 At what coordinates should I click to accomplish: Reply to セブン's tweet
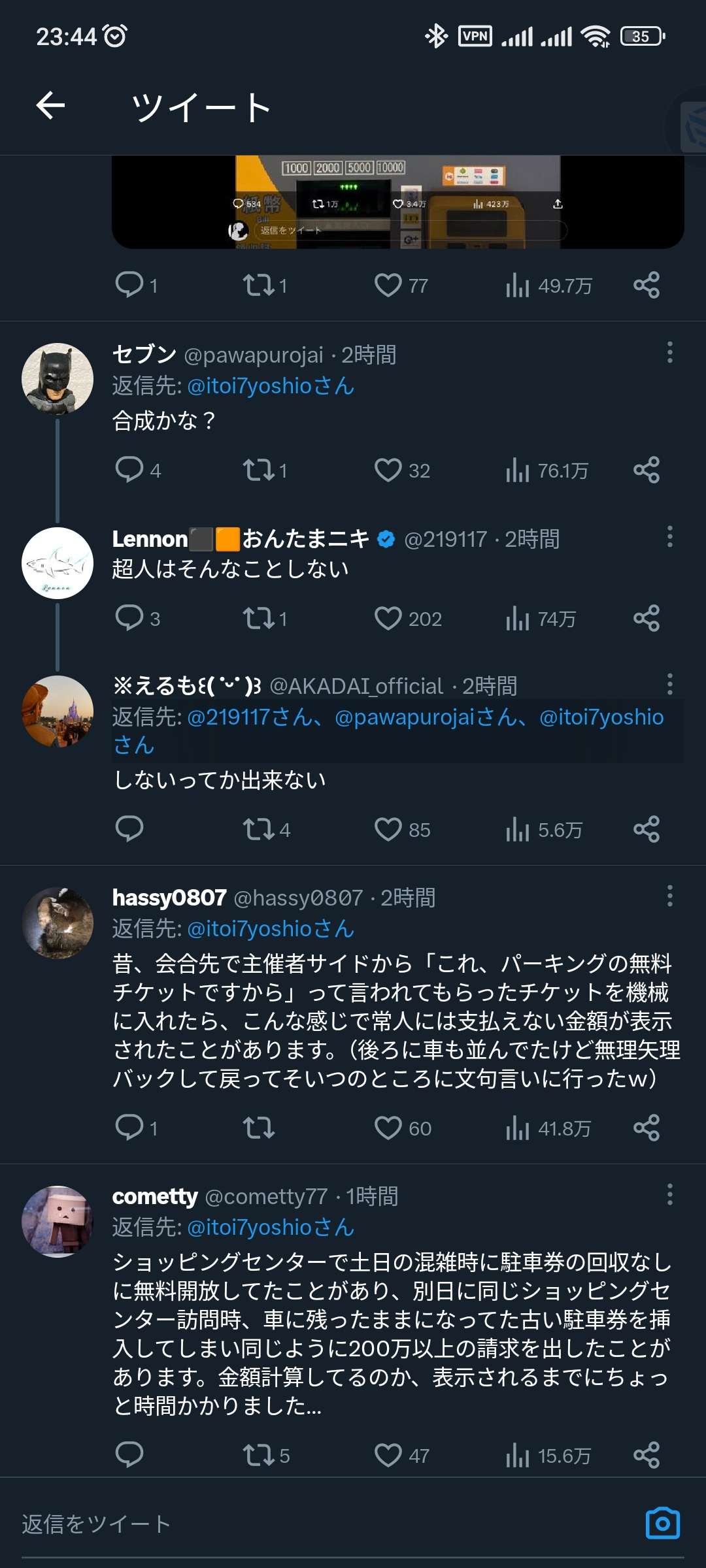coord(129,470)
